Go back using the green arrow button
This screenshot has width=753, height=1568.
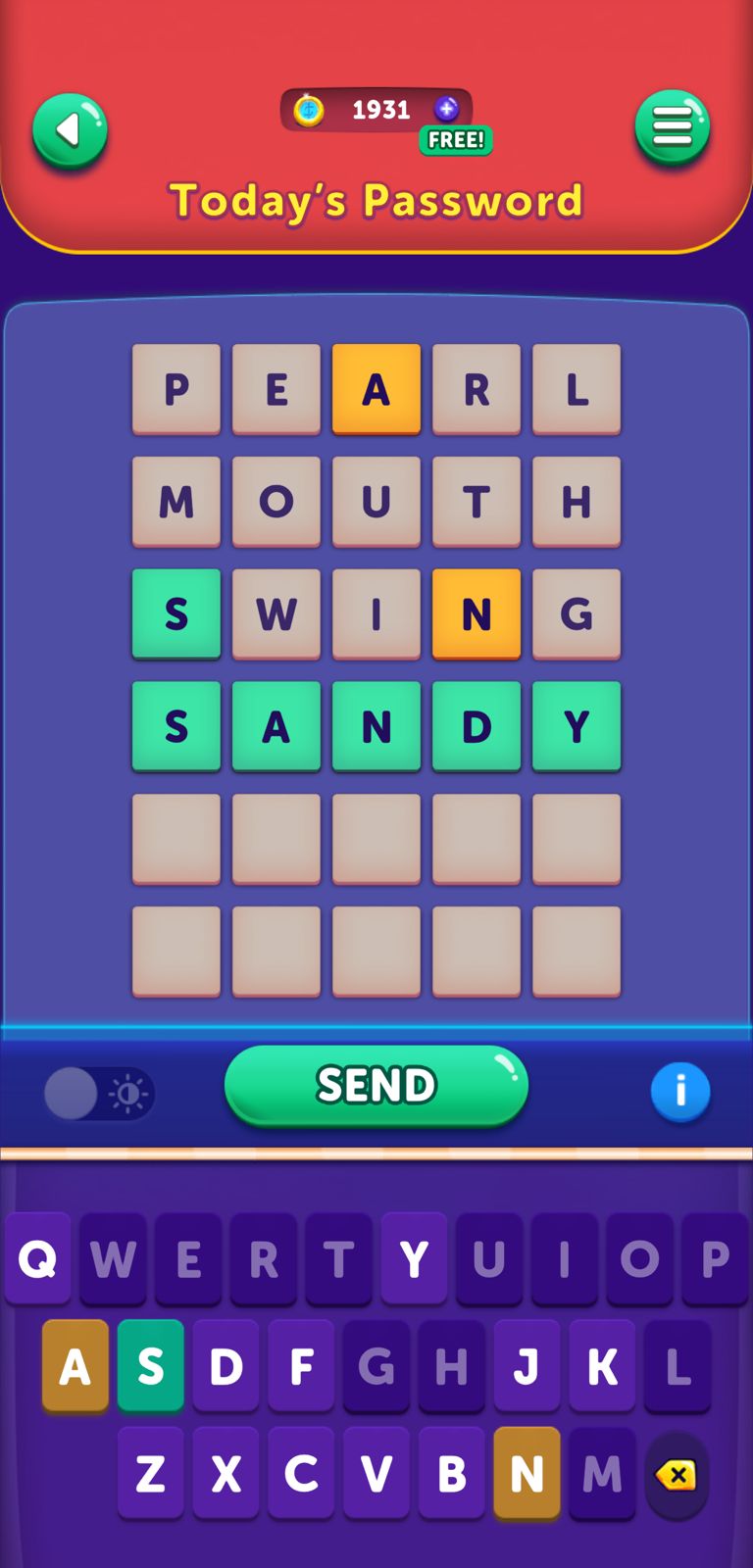pyautogui.click(x=70, y=130)
